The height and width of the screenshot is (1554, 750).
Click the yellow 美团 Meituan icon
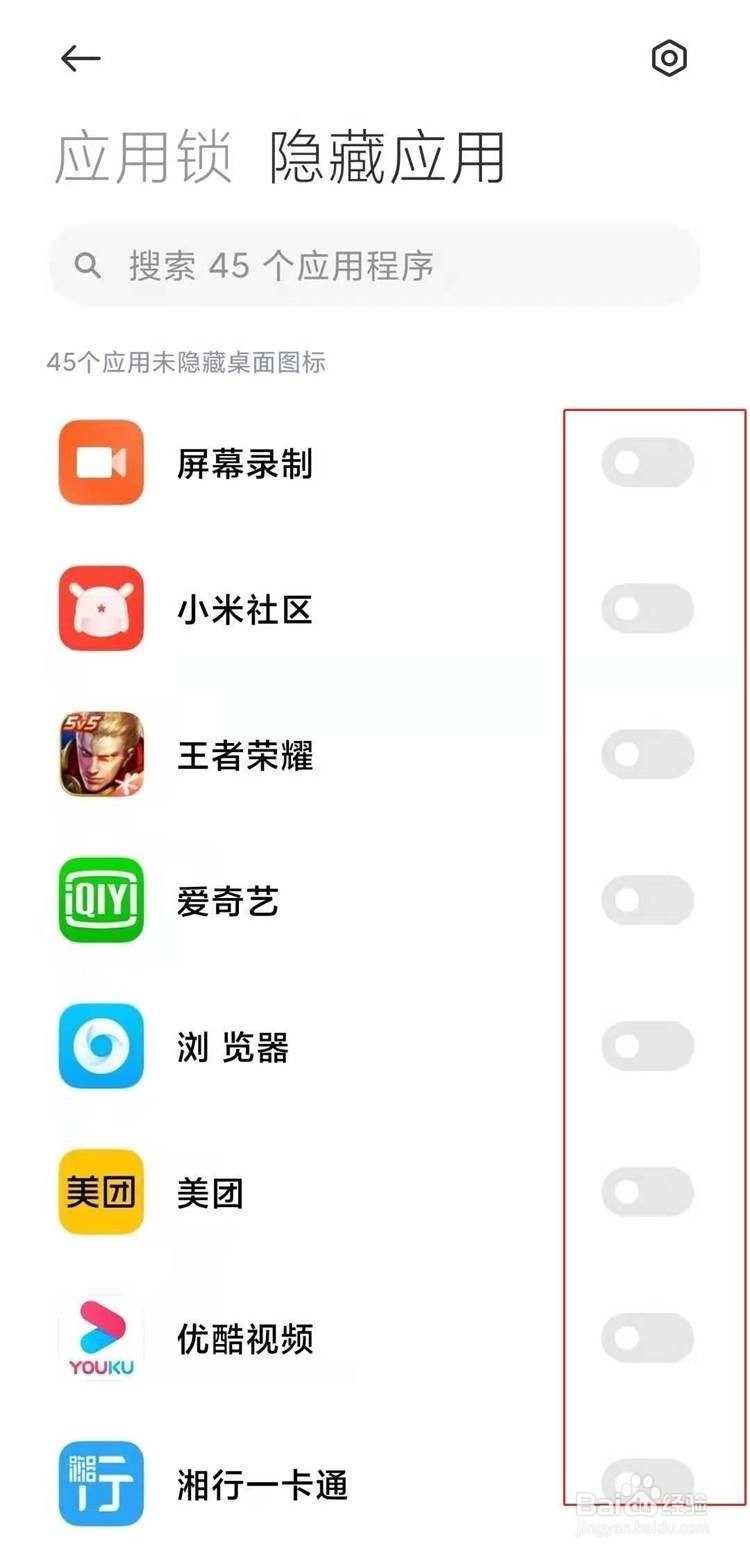click(x=100, y=1191)
